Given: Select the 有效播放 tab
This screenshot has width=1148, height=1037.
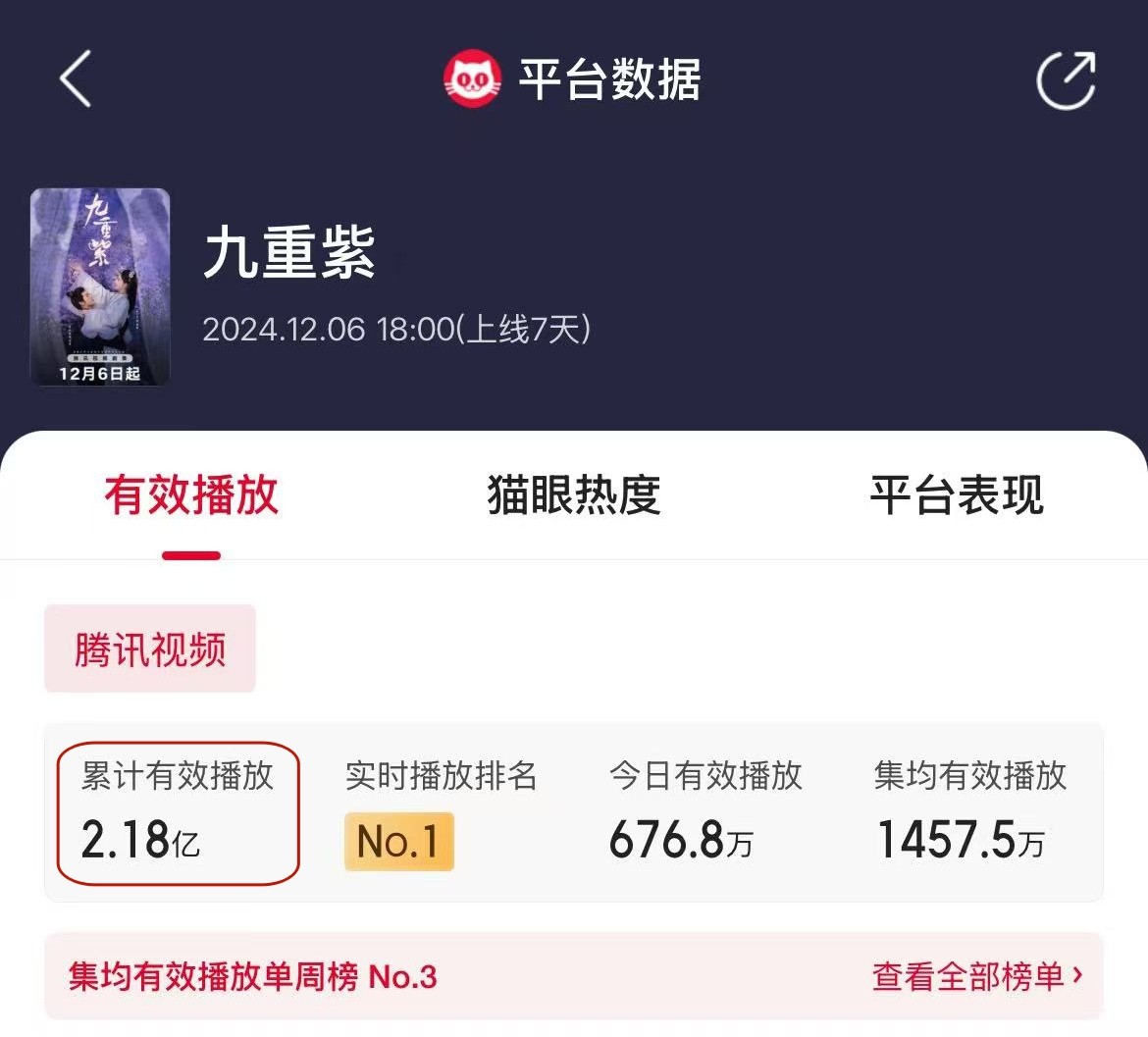Looking at the screenshot, I should [191, 494].
